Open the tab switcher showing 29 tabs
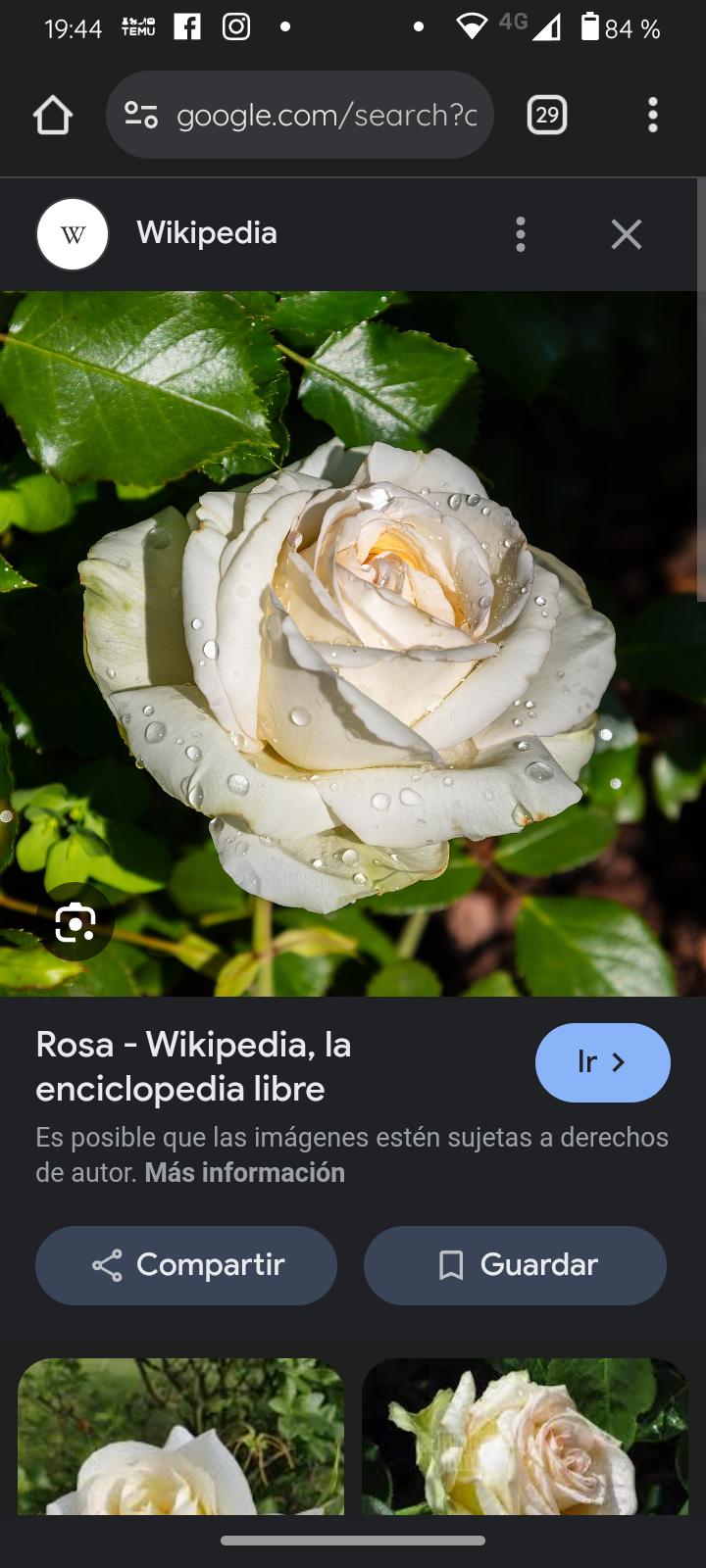This screenshot has width=706, height=1568. click(x=547, y=116)
